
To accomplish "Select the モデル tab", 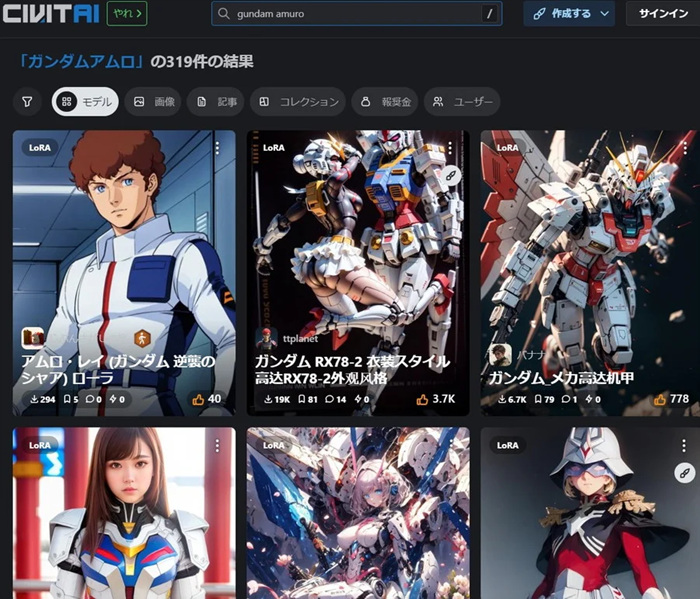I will coord(86,101).
